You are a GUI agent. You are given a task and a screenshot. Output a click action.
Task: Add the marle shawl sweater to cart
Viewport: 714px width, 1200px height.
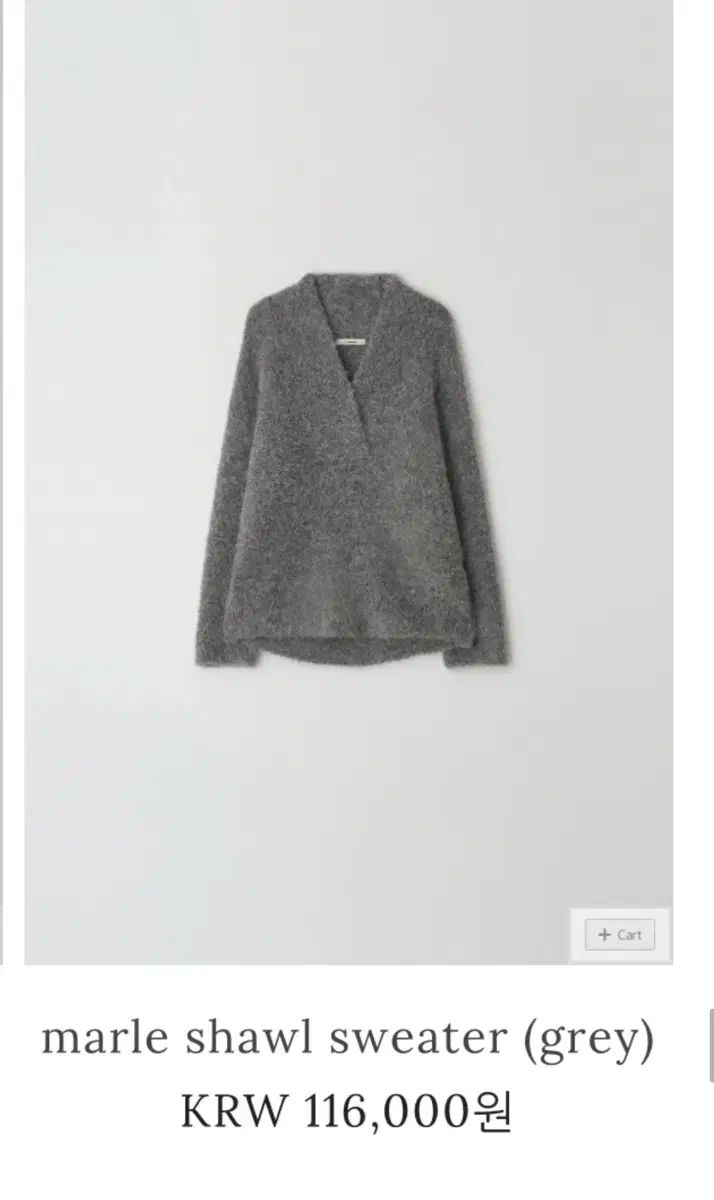click(x=620, y=935)
